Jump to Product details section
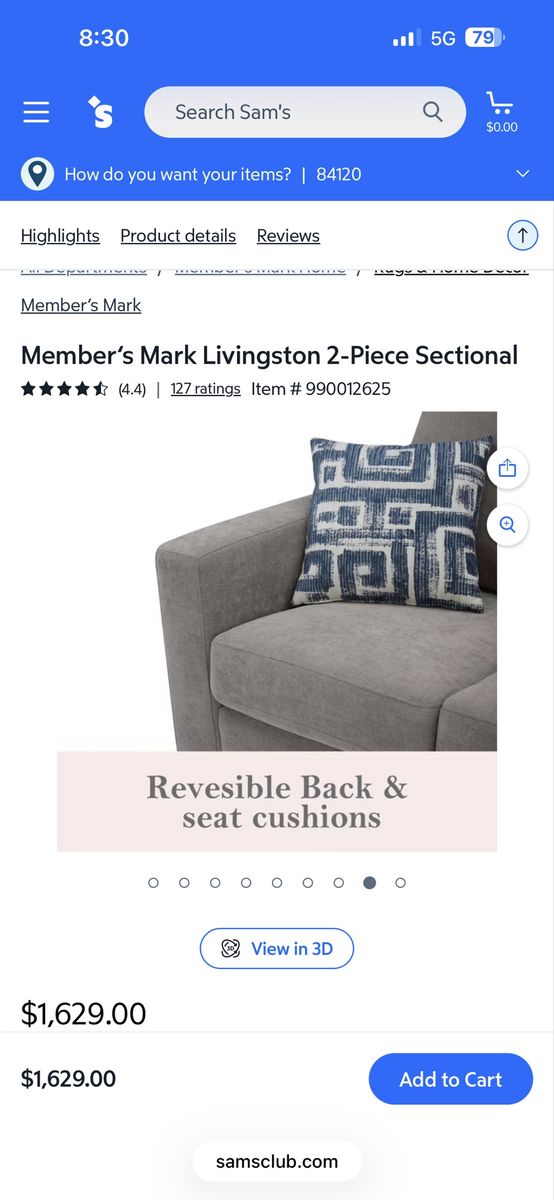The image size is (554, 1200). (178, 236)
